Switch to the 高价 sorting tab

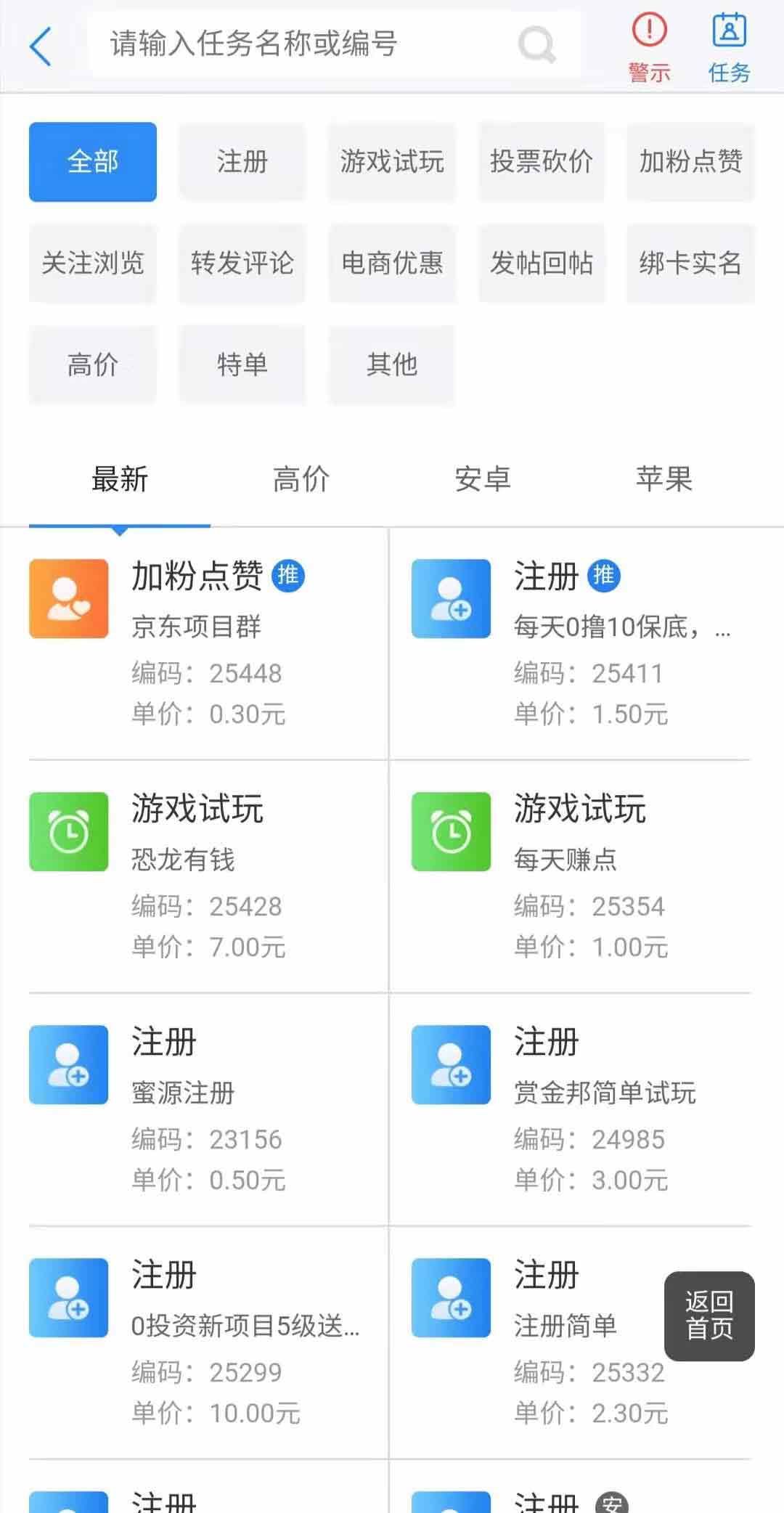point(301,479)
